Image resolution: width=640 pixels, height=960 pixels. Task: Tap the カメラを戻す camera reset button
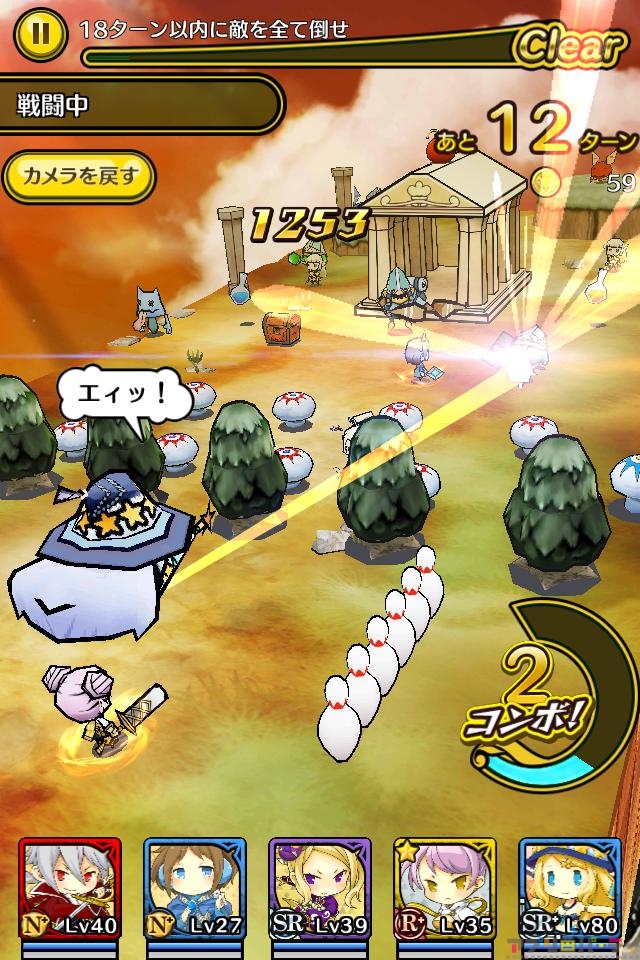click(x=78, y=177)
